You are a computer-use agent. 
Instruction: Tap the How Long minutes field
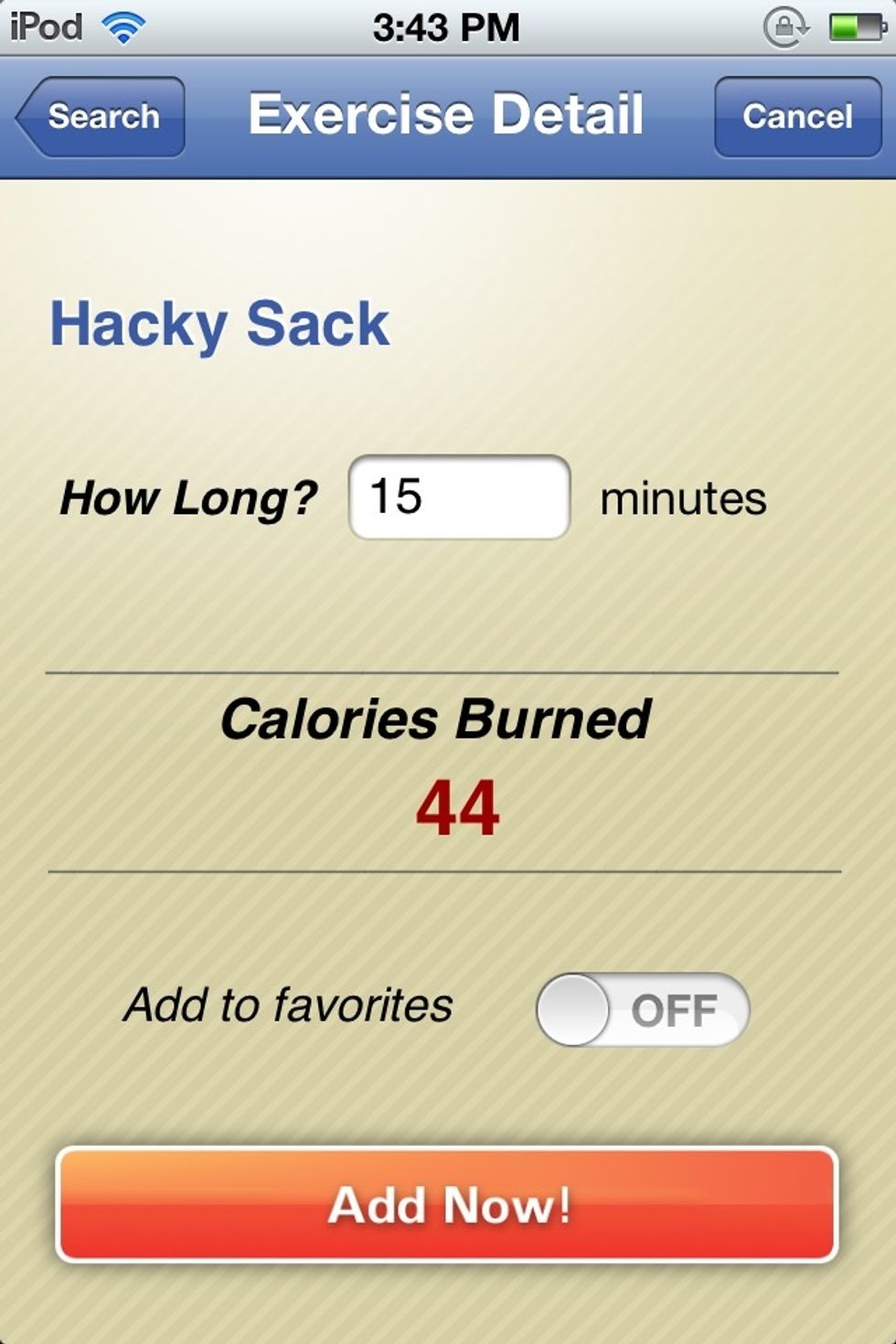coord(460,498)
